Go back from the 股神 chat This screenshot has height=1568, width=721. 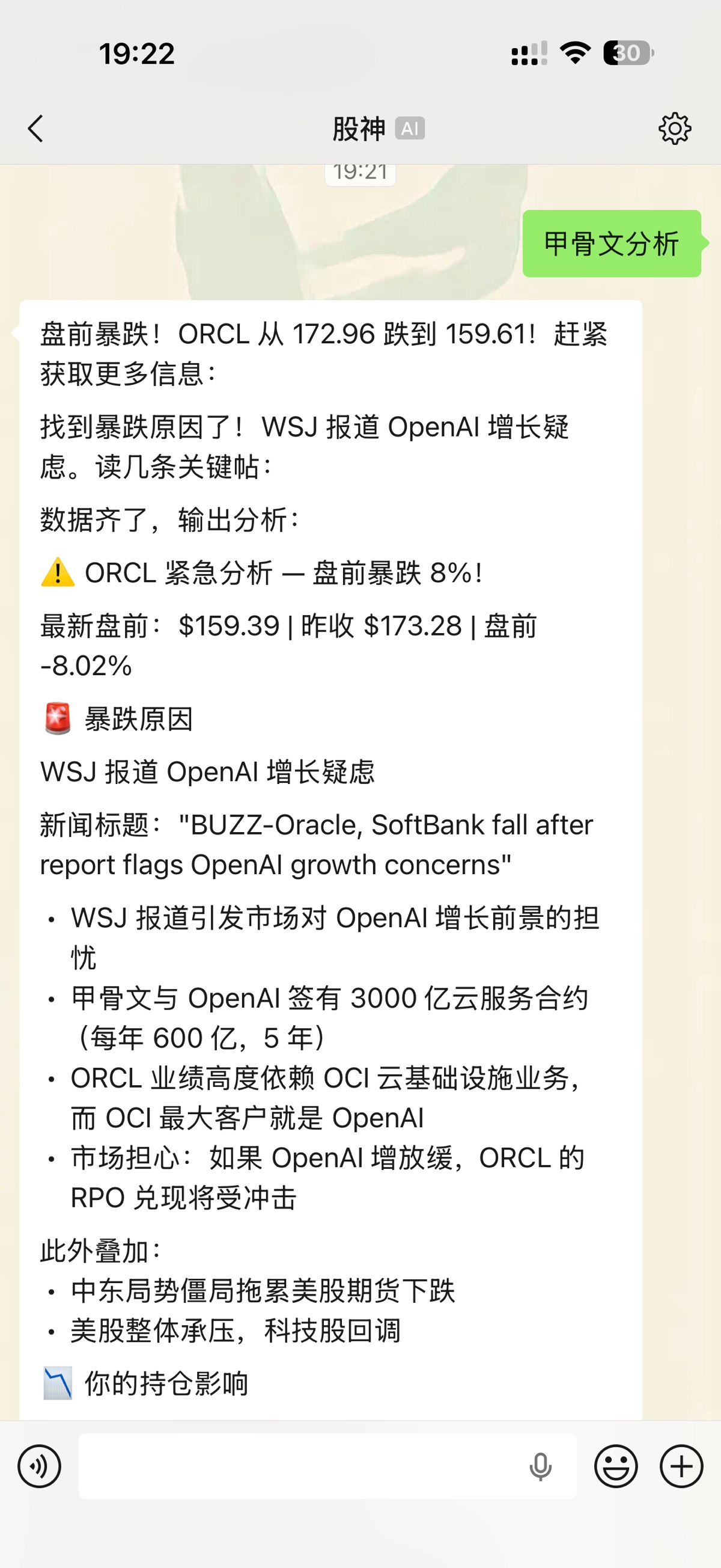[36, 129]
